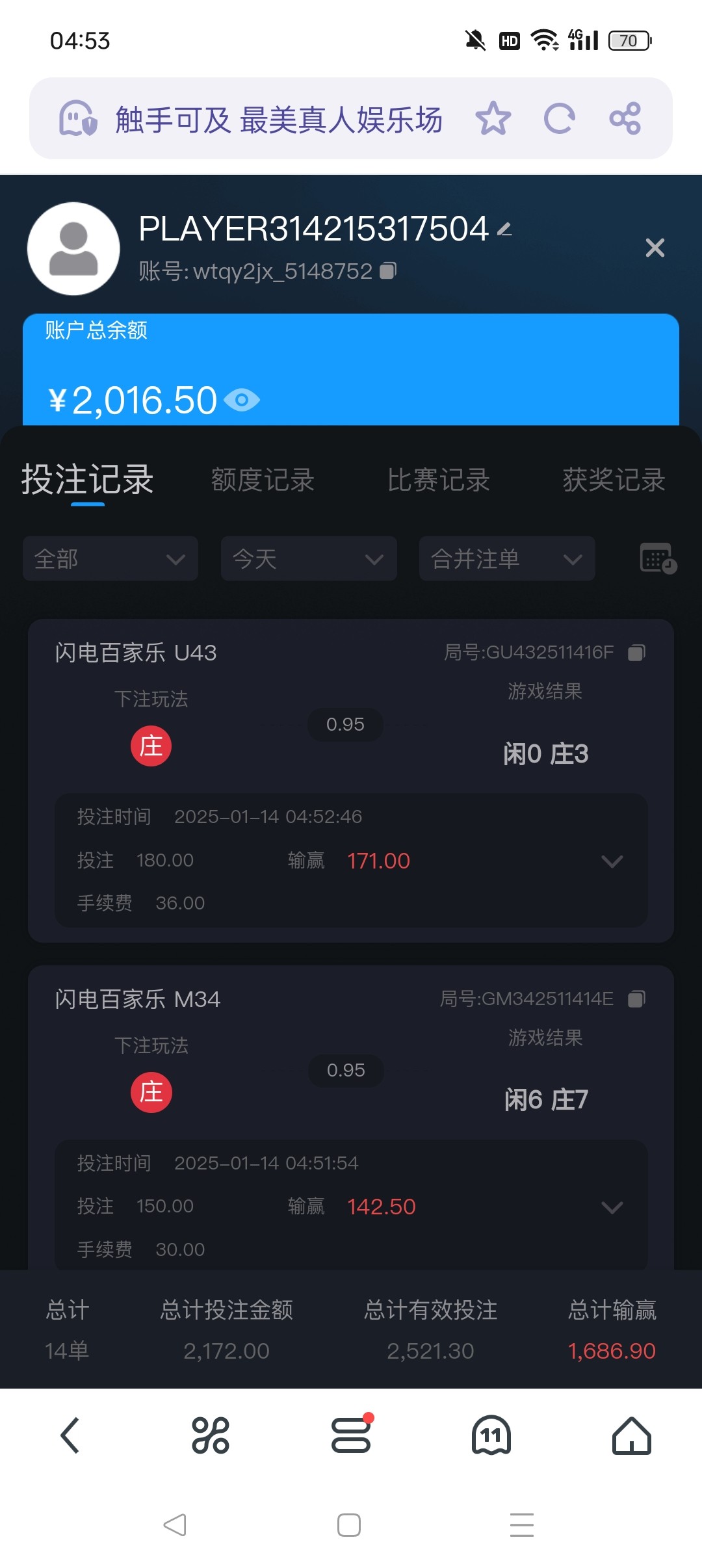This screenshot has height=1568, width=702.
Task: Hide the account balance amount
Action: coord(242,400)
